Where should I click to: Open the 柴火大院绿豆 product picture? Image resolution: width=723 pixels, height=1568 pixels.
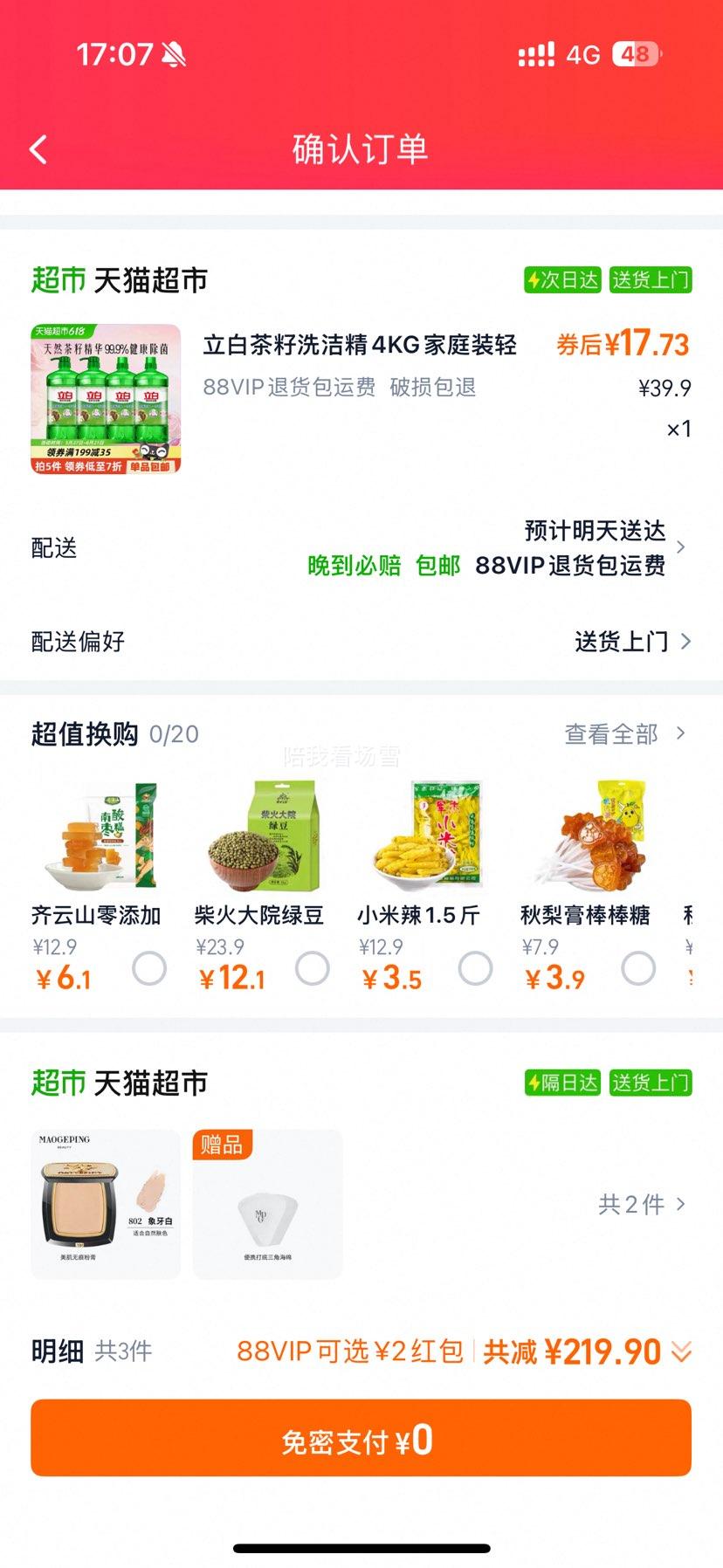click(262, 836)
